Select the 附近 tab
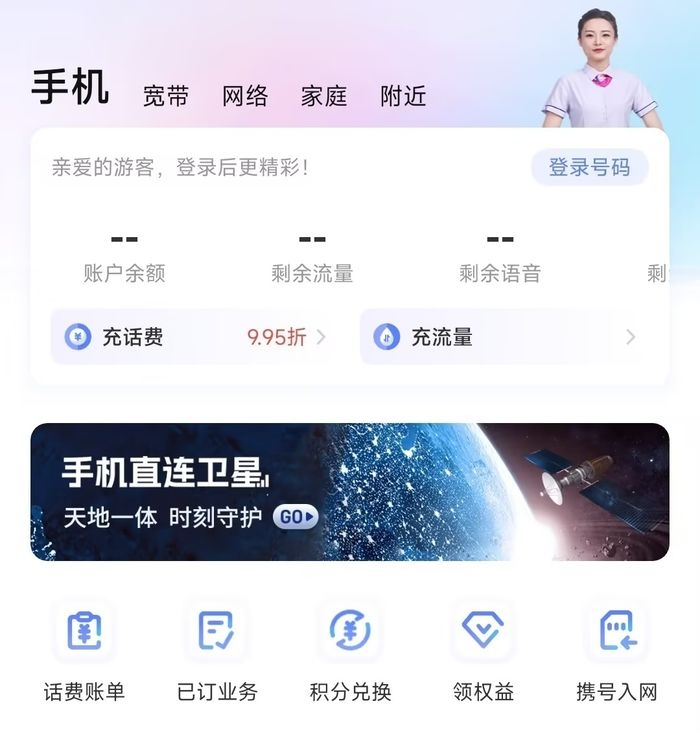The width and height of the screenshot is (700, 734). (x=403, y=96)
